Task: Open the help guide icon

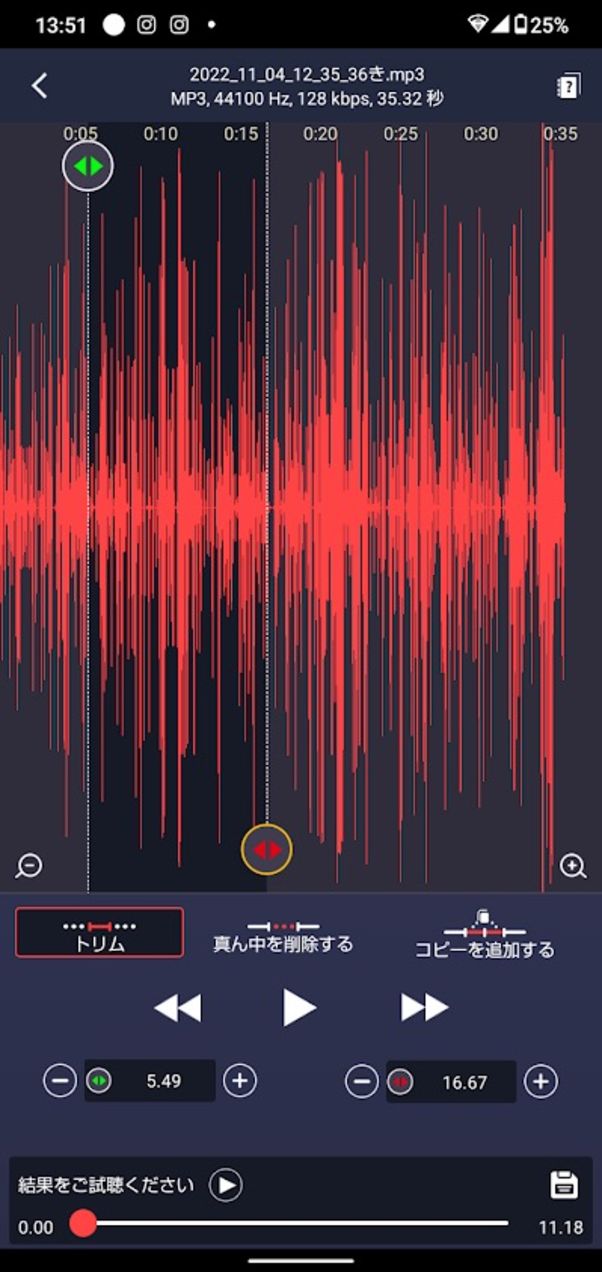Action: pyautogui.click(x=568, y=87)
